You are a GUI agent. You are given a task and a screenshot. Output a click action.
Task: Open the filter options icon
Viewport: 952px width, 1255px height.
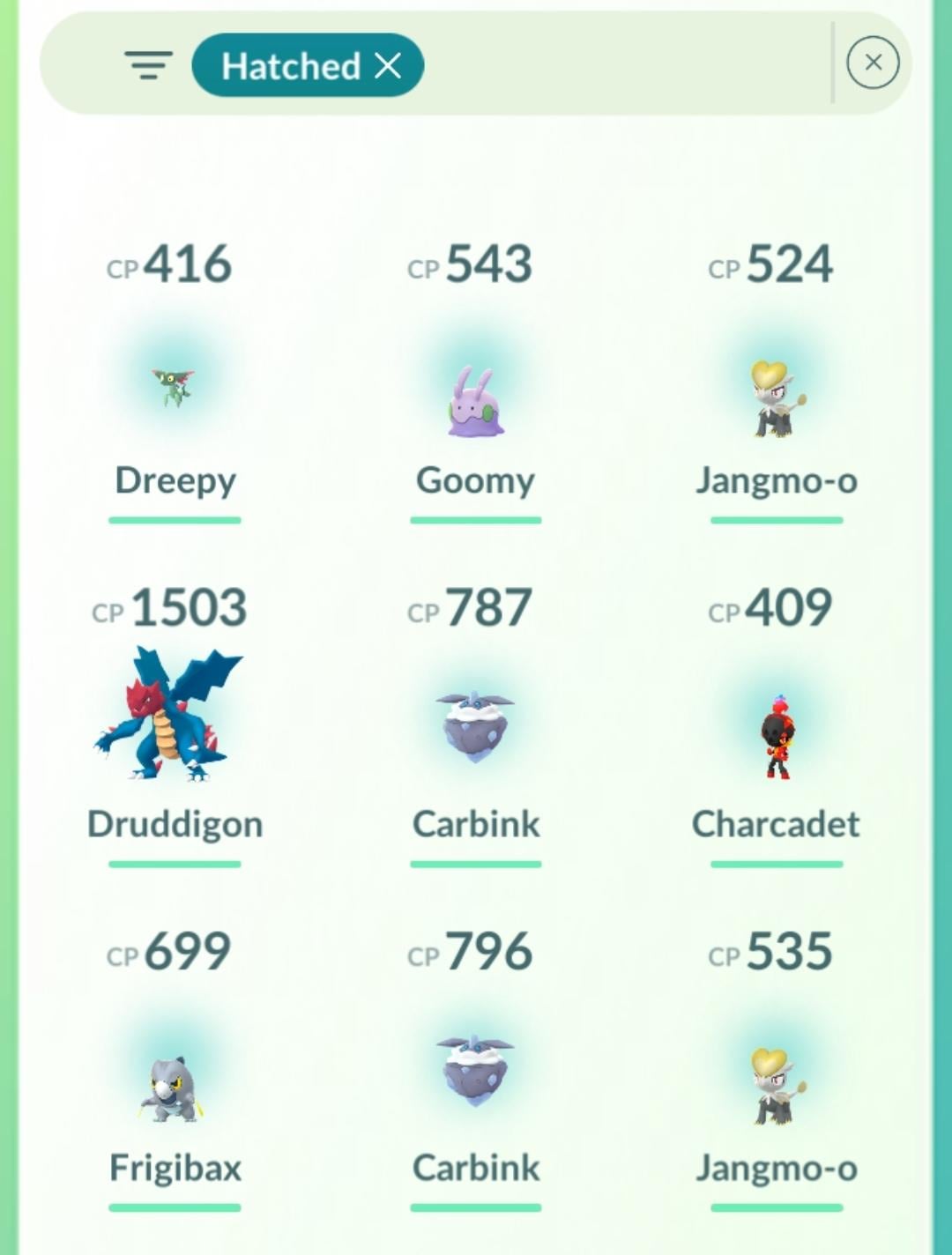(x=148, y=65)
